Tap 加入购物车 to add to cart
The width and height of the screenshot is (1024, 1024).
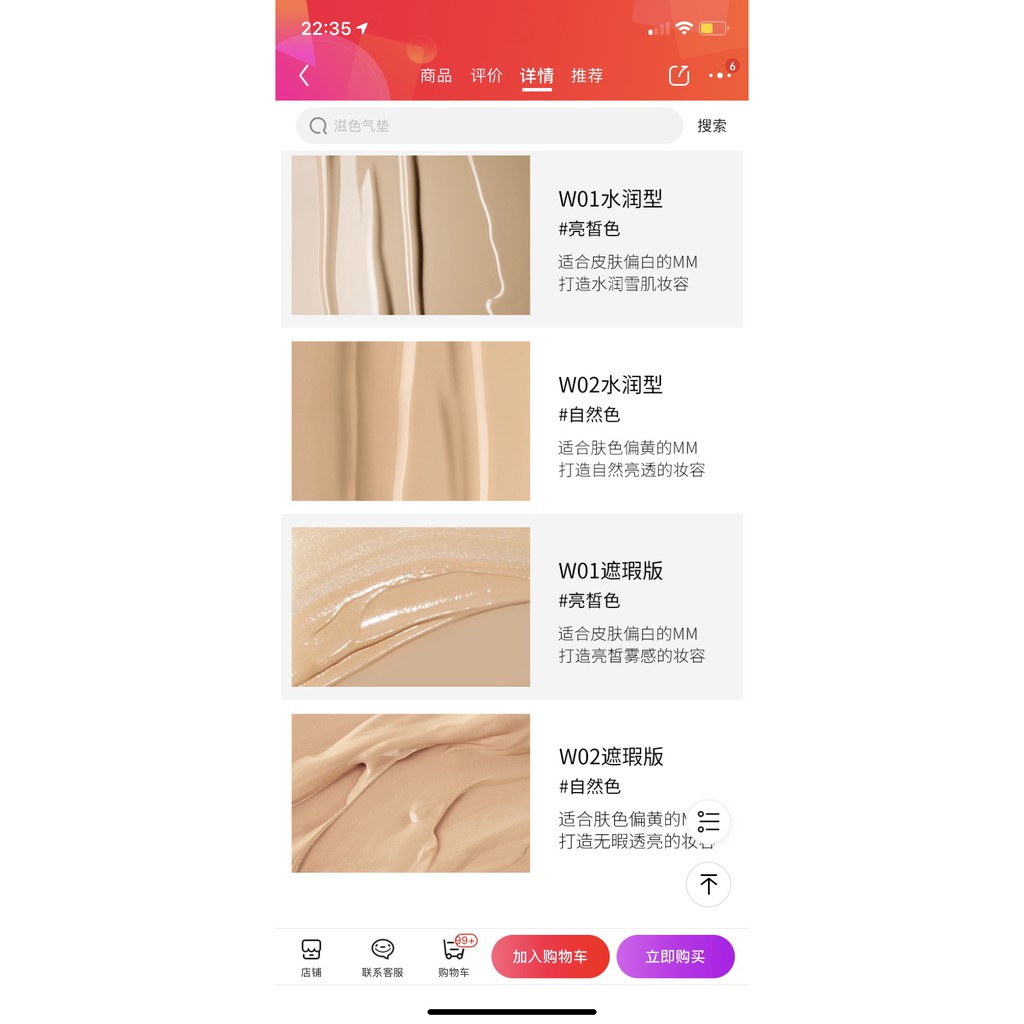[550, 957]
